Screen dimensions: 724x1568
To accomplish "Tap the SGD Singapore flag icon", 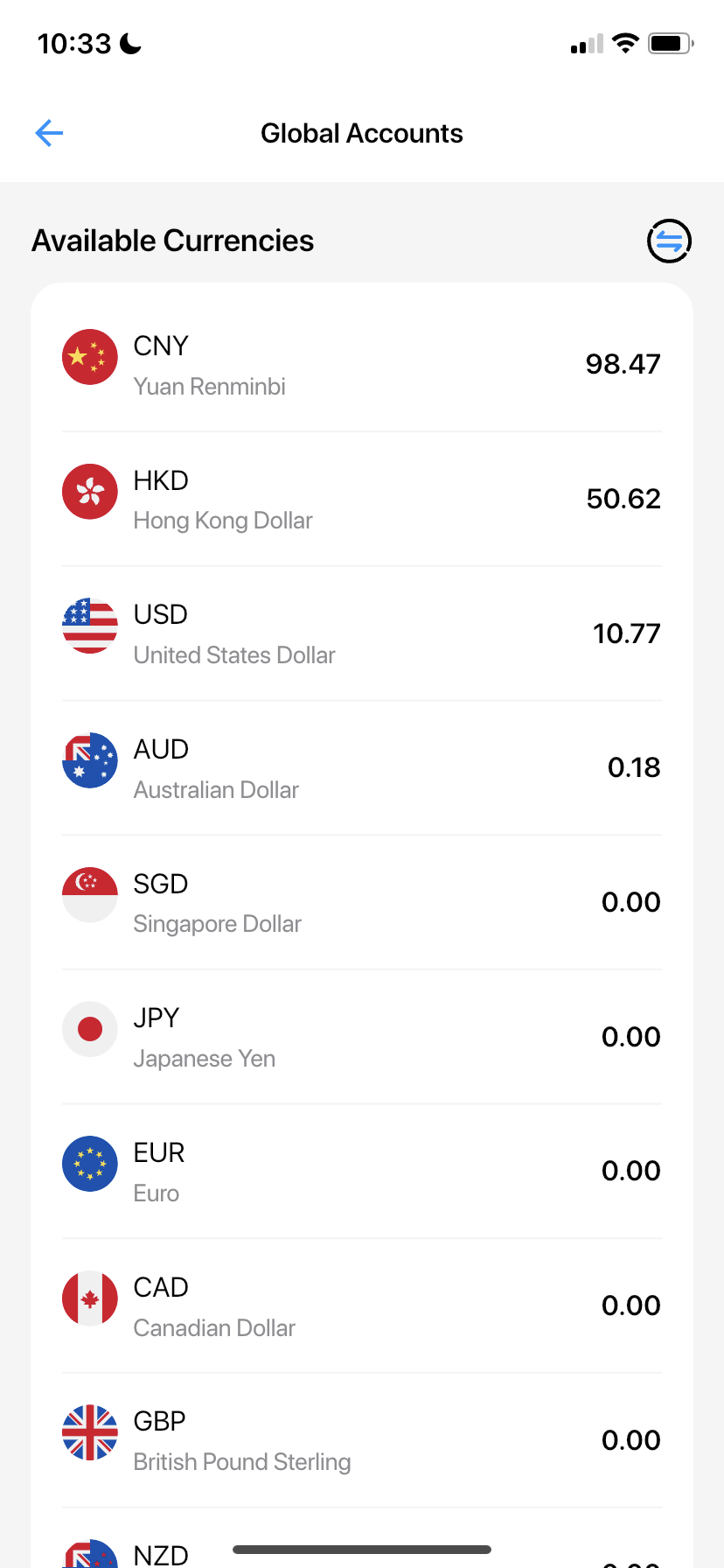I will click(x=89, y=895).
